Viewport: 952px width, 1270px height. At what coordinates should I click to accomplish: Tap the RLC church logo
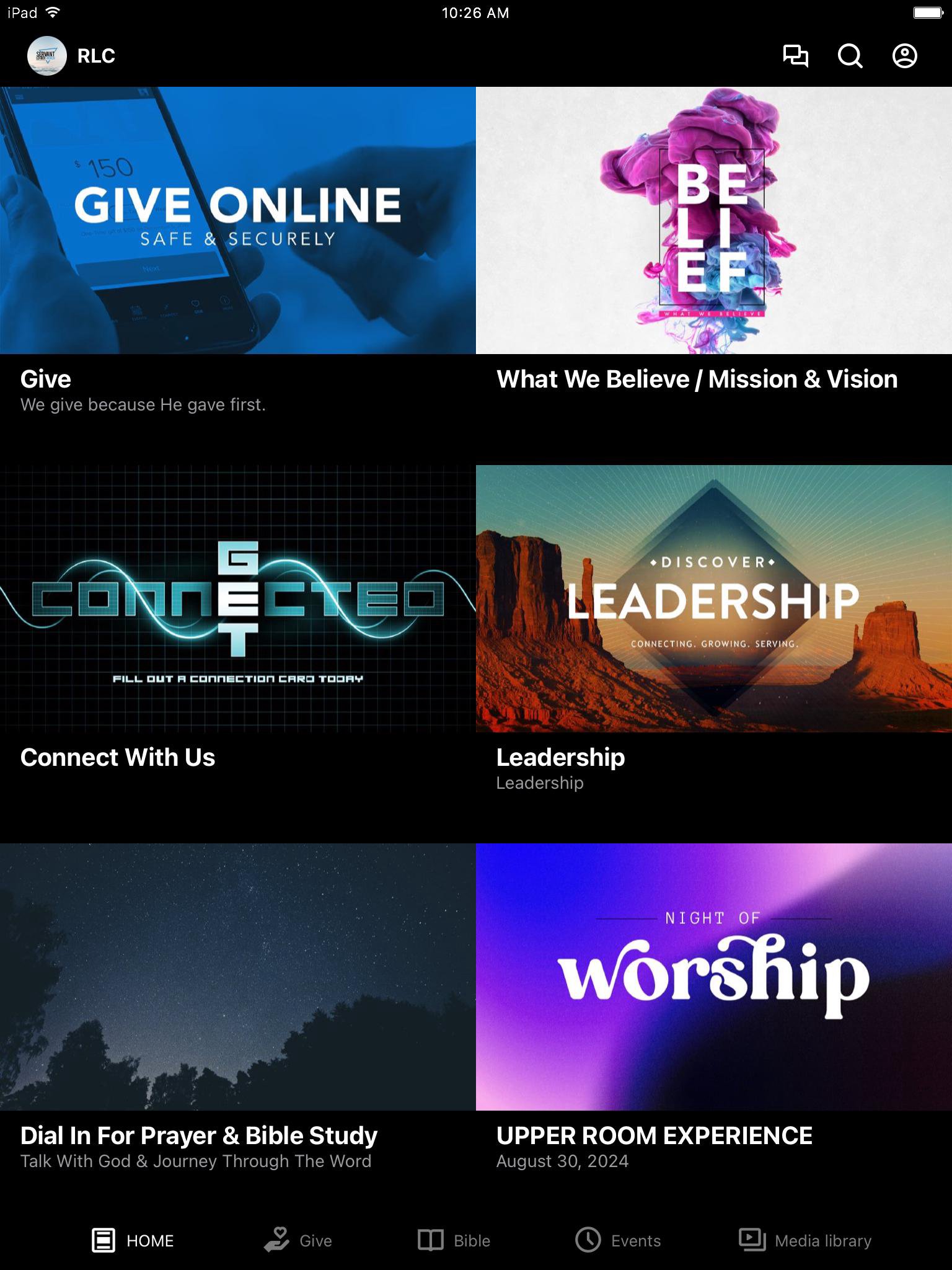point(46,56)
